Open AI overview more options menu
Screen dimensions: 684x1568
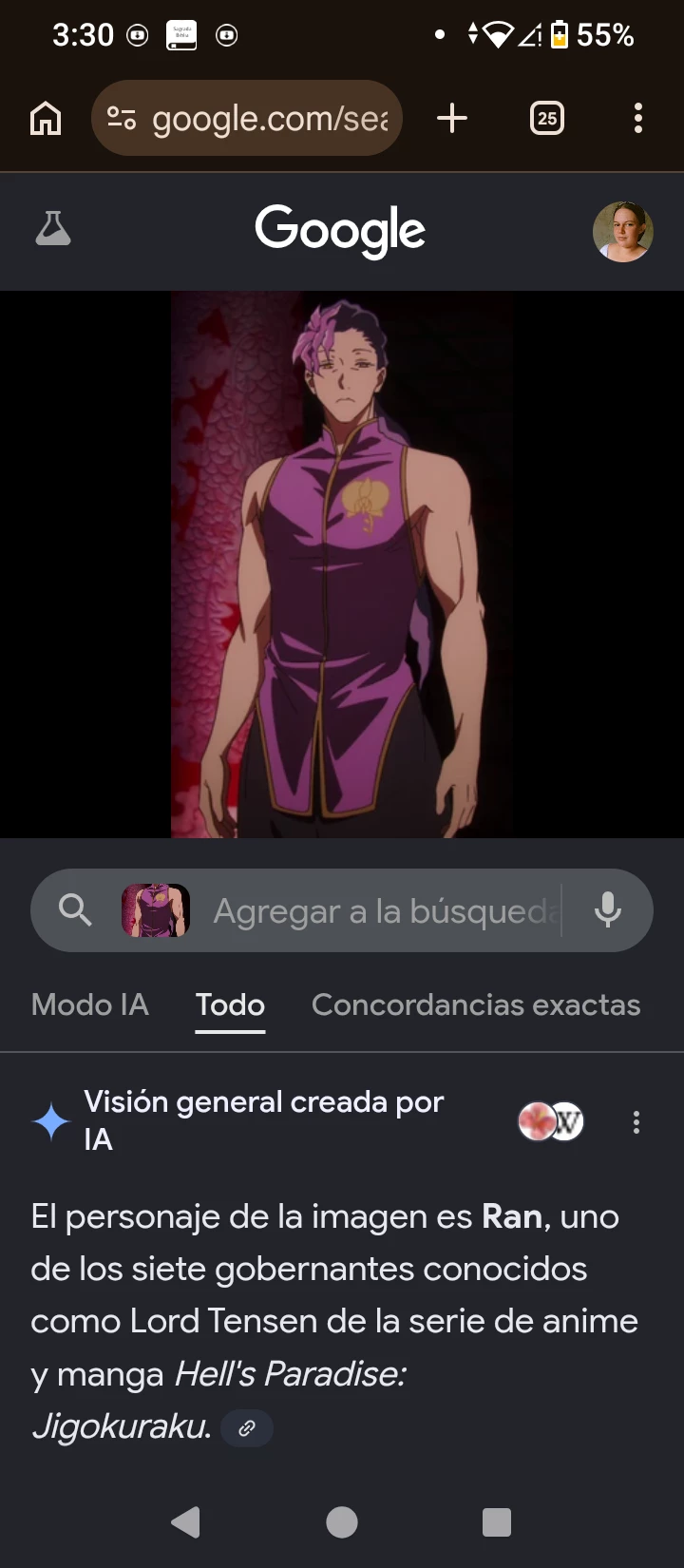tap(636, 1122)
